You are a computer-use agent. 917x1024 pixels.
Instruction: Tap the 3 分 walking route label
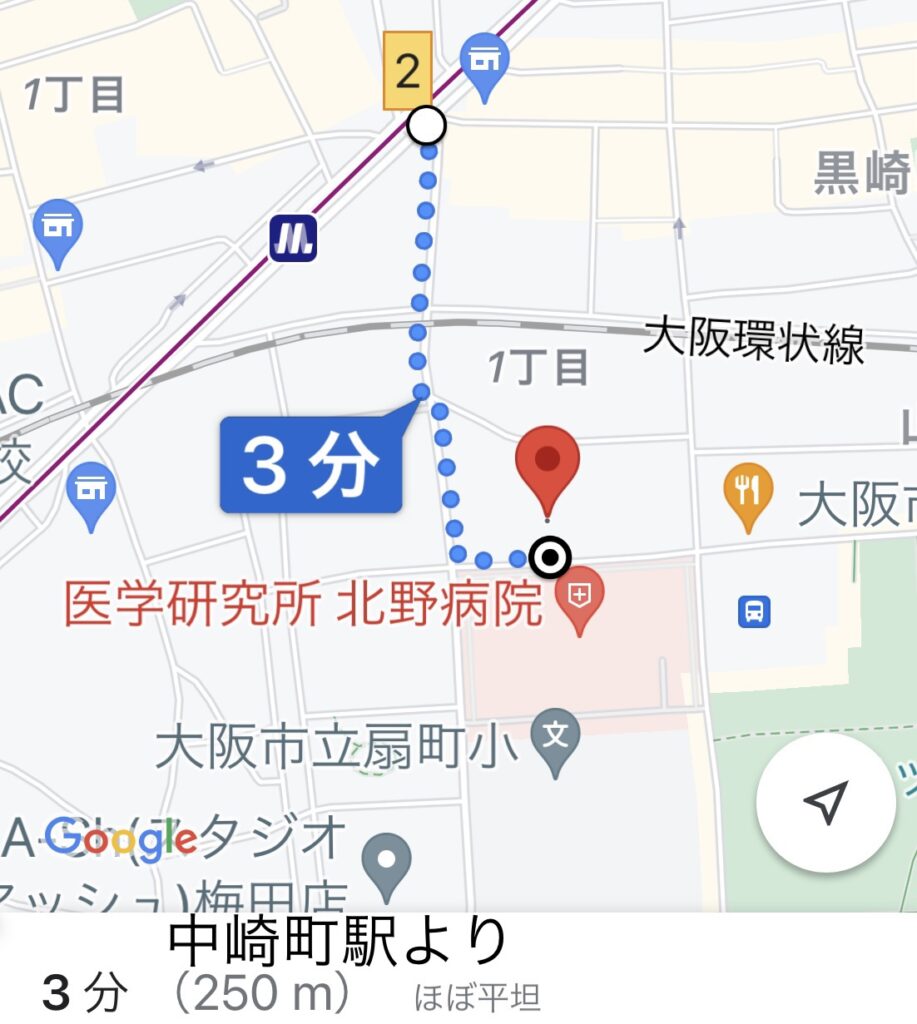tap(310, 467)
